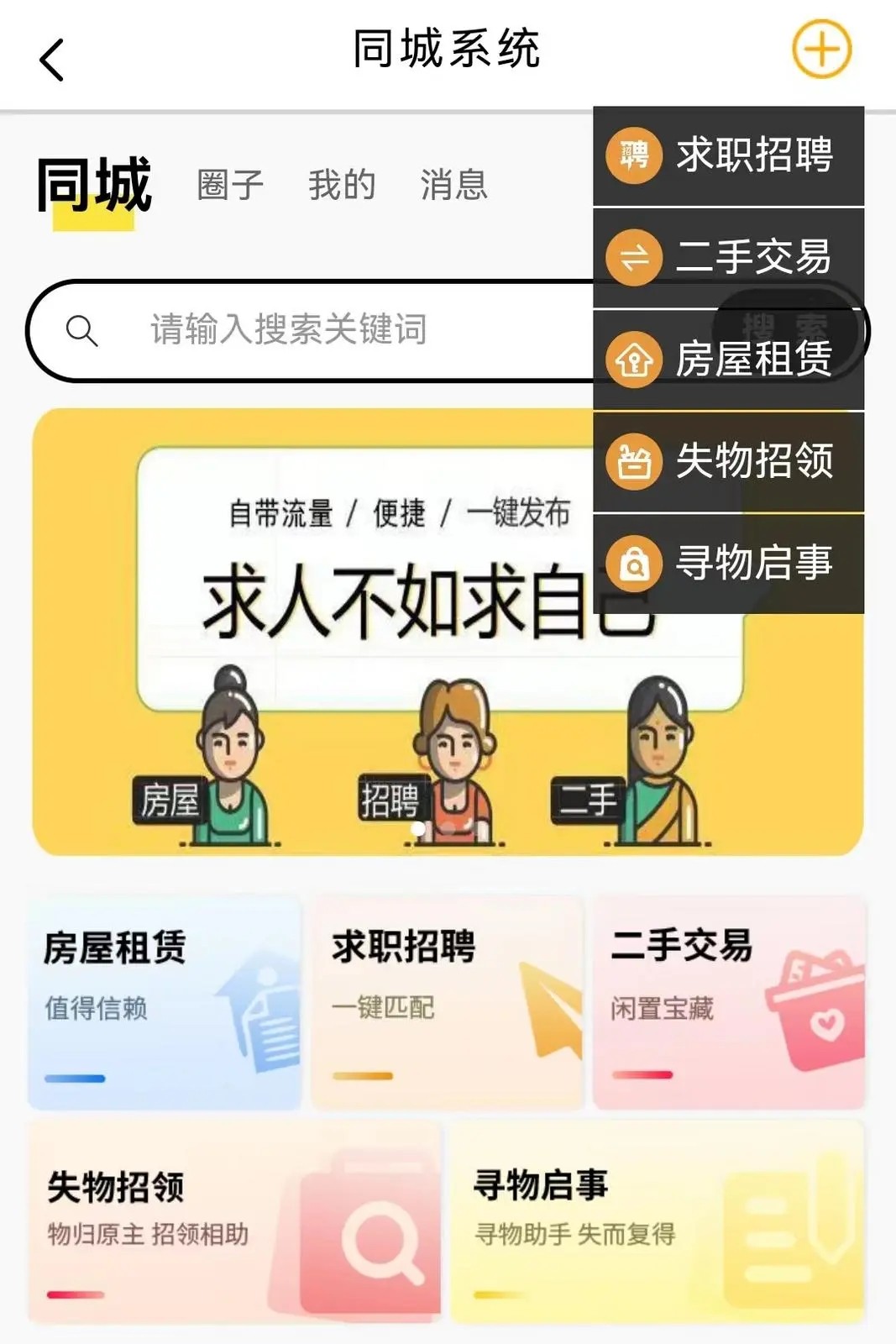Open the 求职招聘 一键匹配 card
896x1344 pixels.
[447, 1002]
